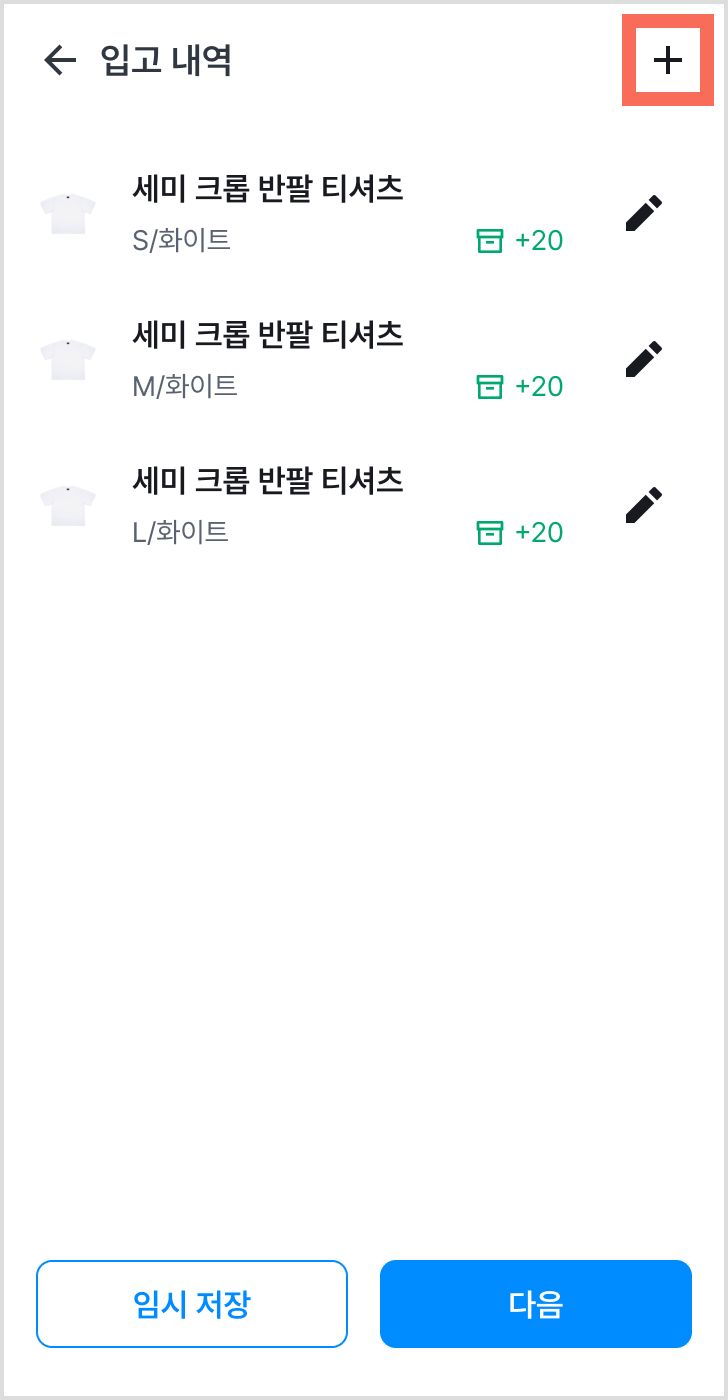Edit the L/화이트 item
Viewport: 728px width, 1400px height.
(x=644, y=504)
